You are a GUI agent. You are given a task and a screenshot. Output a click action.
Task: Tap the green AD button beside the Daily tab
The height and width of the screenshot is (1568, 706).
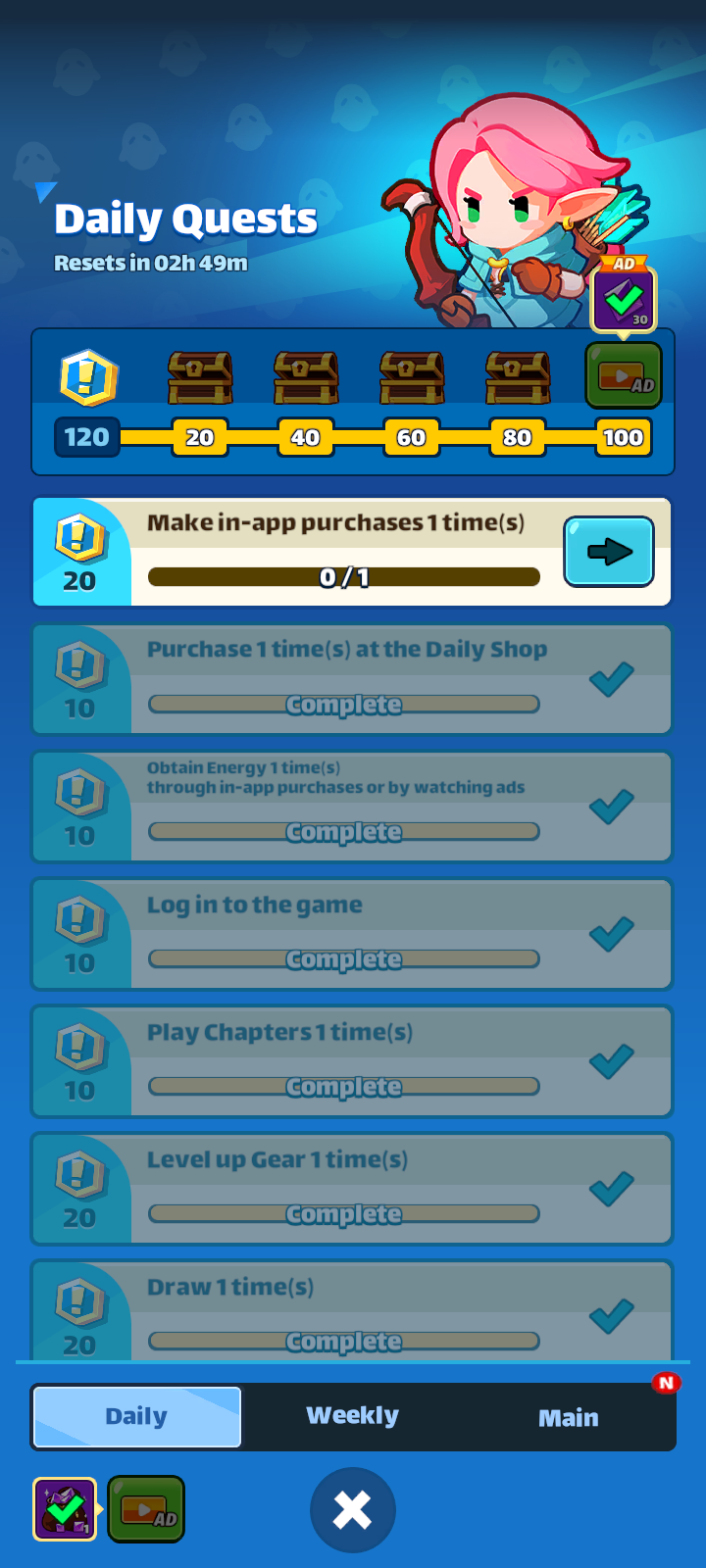[146, 1509]
